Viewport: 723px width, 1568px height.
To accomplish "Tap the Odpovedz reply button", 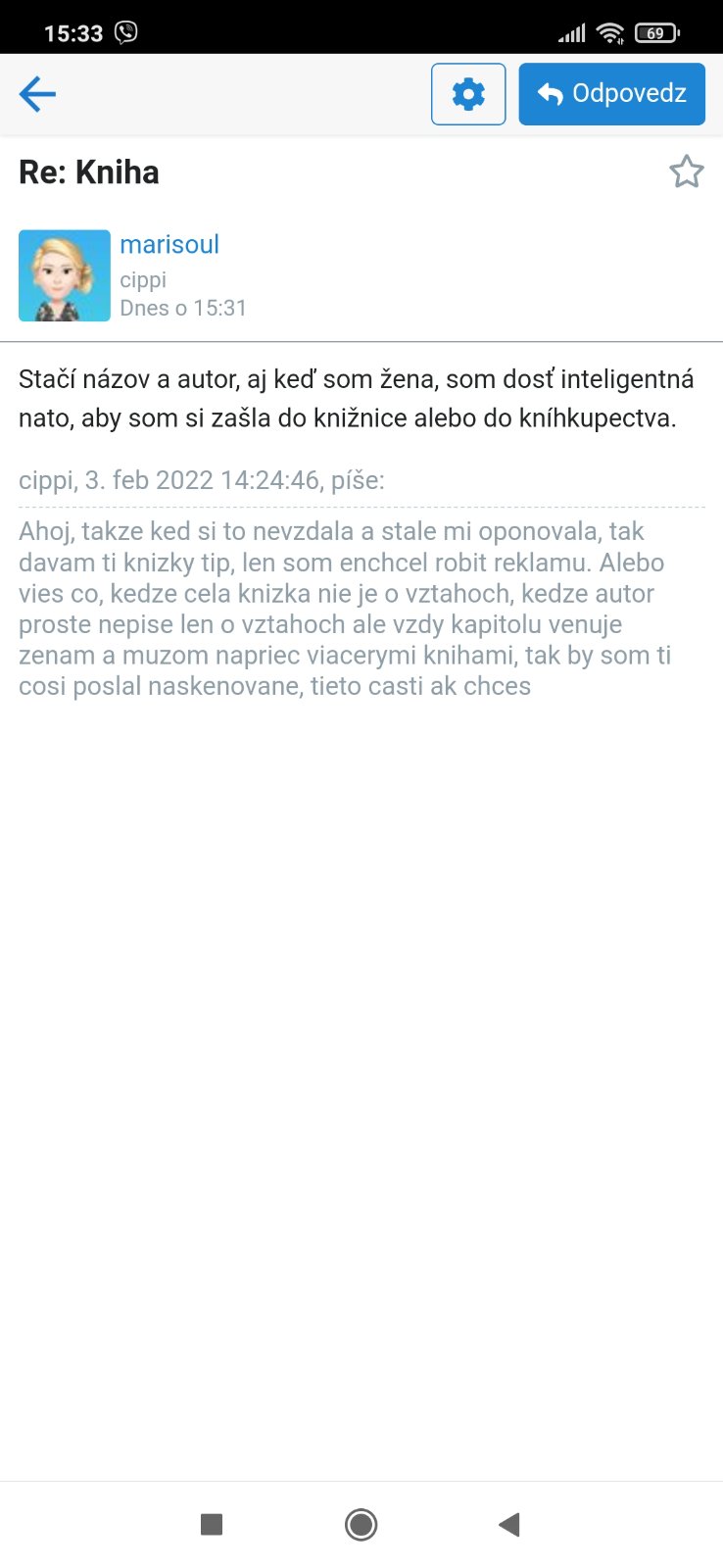I will coord(611,94).
